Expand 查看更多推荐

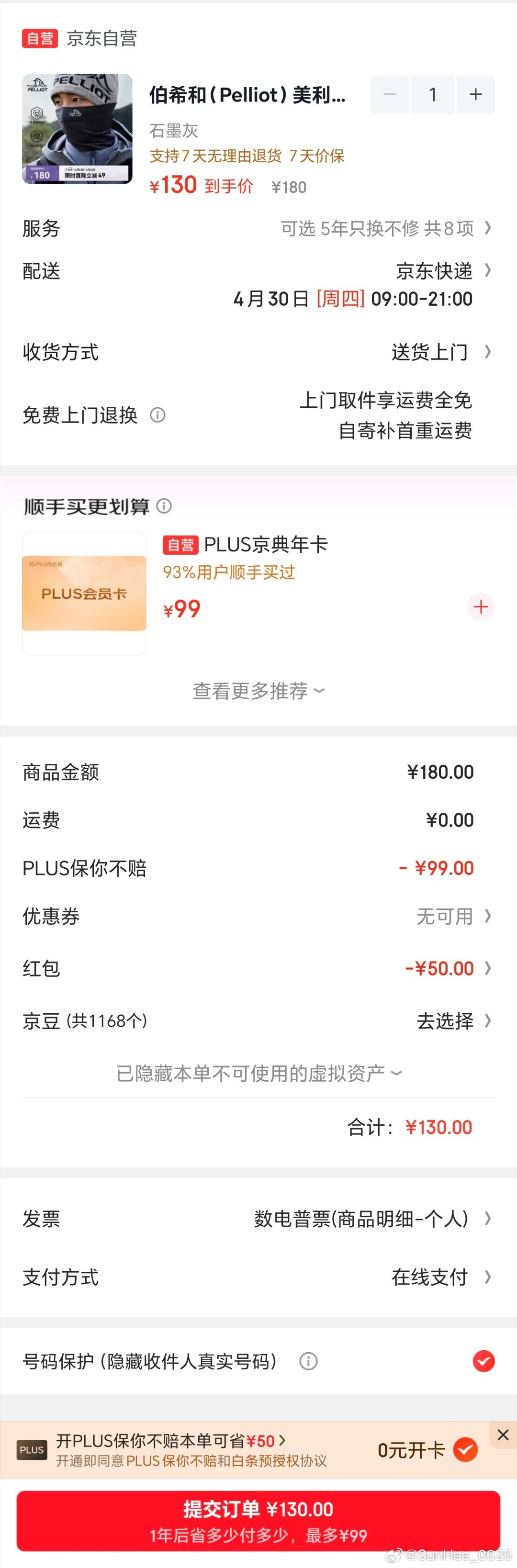point(258,691)
